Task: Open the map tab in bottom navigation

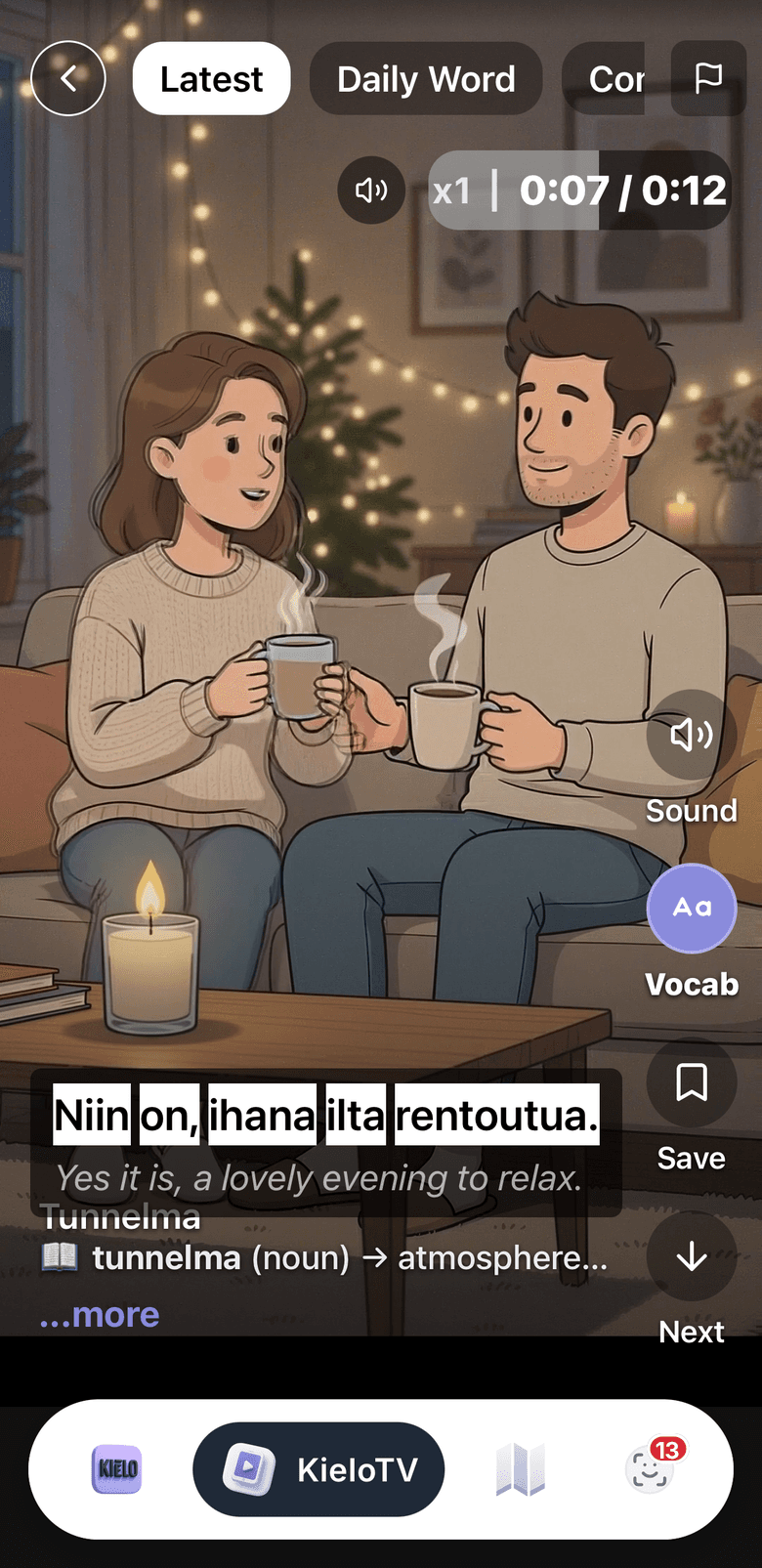Action: click(521, 1469)
